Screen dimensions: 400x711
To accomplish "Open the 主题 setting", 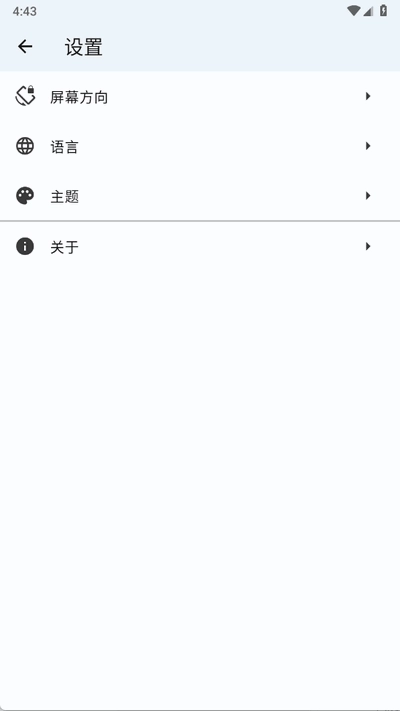I will (x=200, y=196).
